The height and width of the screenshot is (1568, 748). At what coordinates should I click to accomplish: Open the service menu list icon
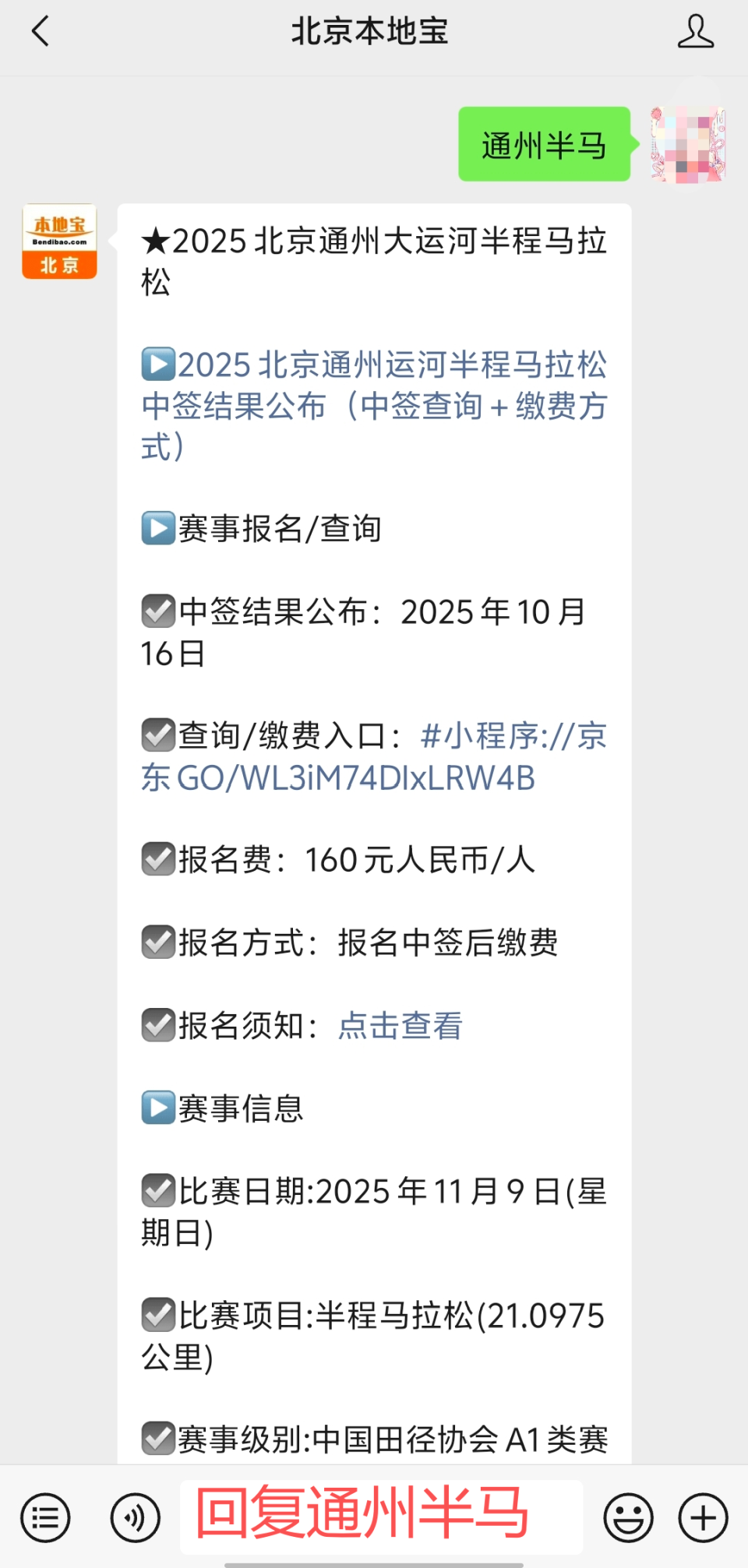coord(45,1517)
